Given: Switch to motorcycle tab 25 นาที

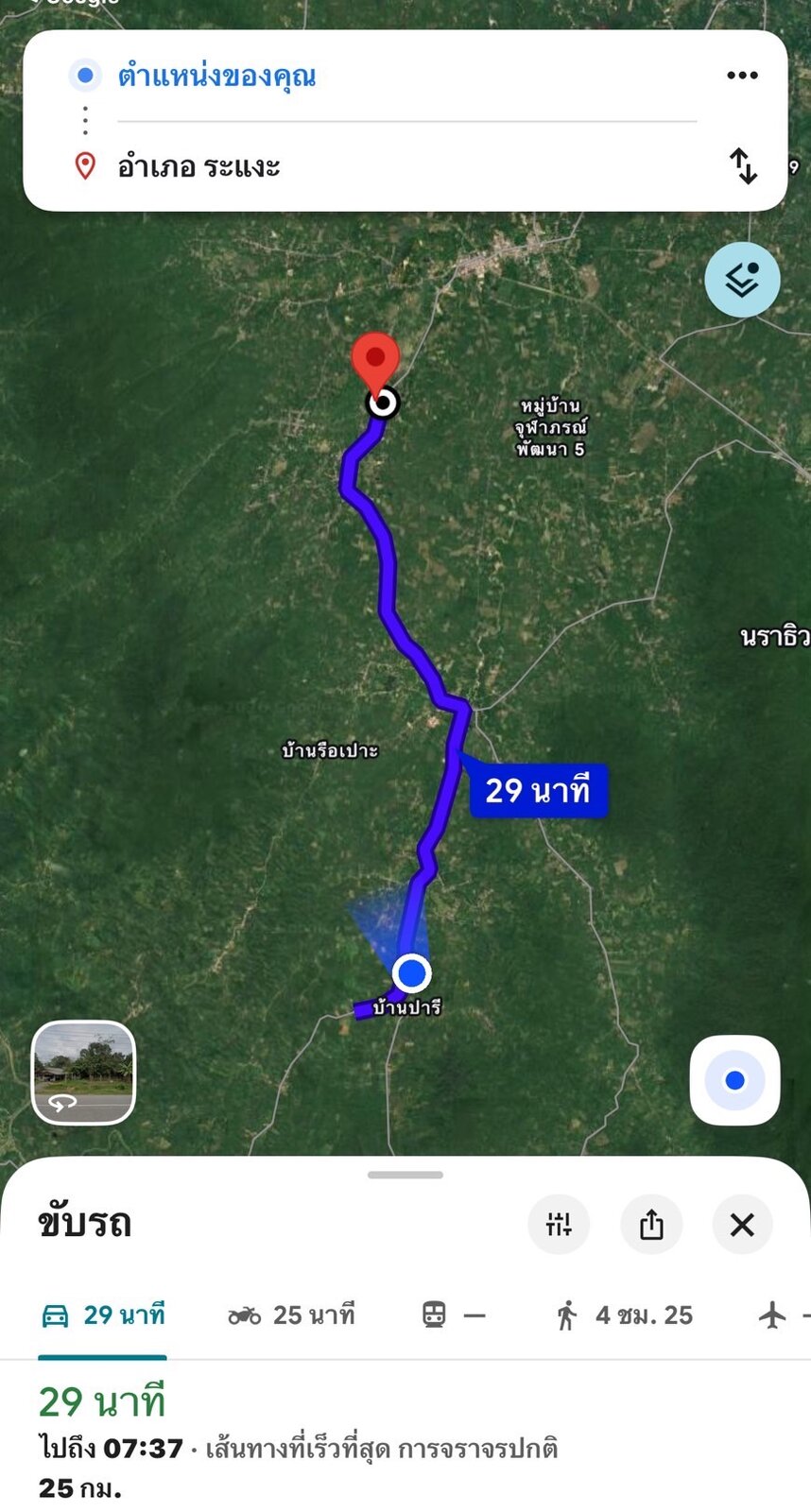Looking at the screenshot, I should pos(291,1315).
